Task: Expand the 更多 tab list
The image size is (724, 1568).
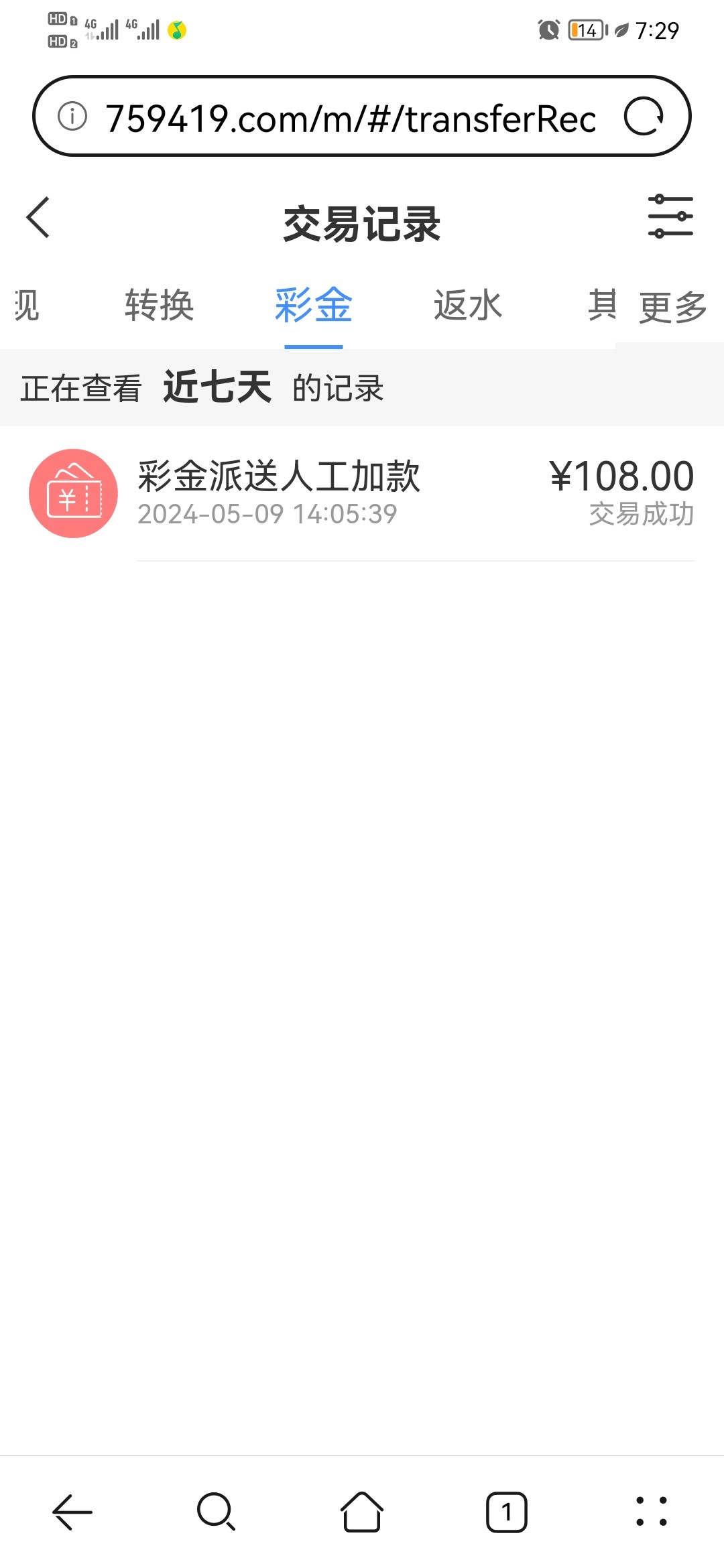Action: [x=672, y=308]
